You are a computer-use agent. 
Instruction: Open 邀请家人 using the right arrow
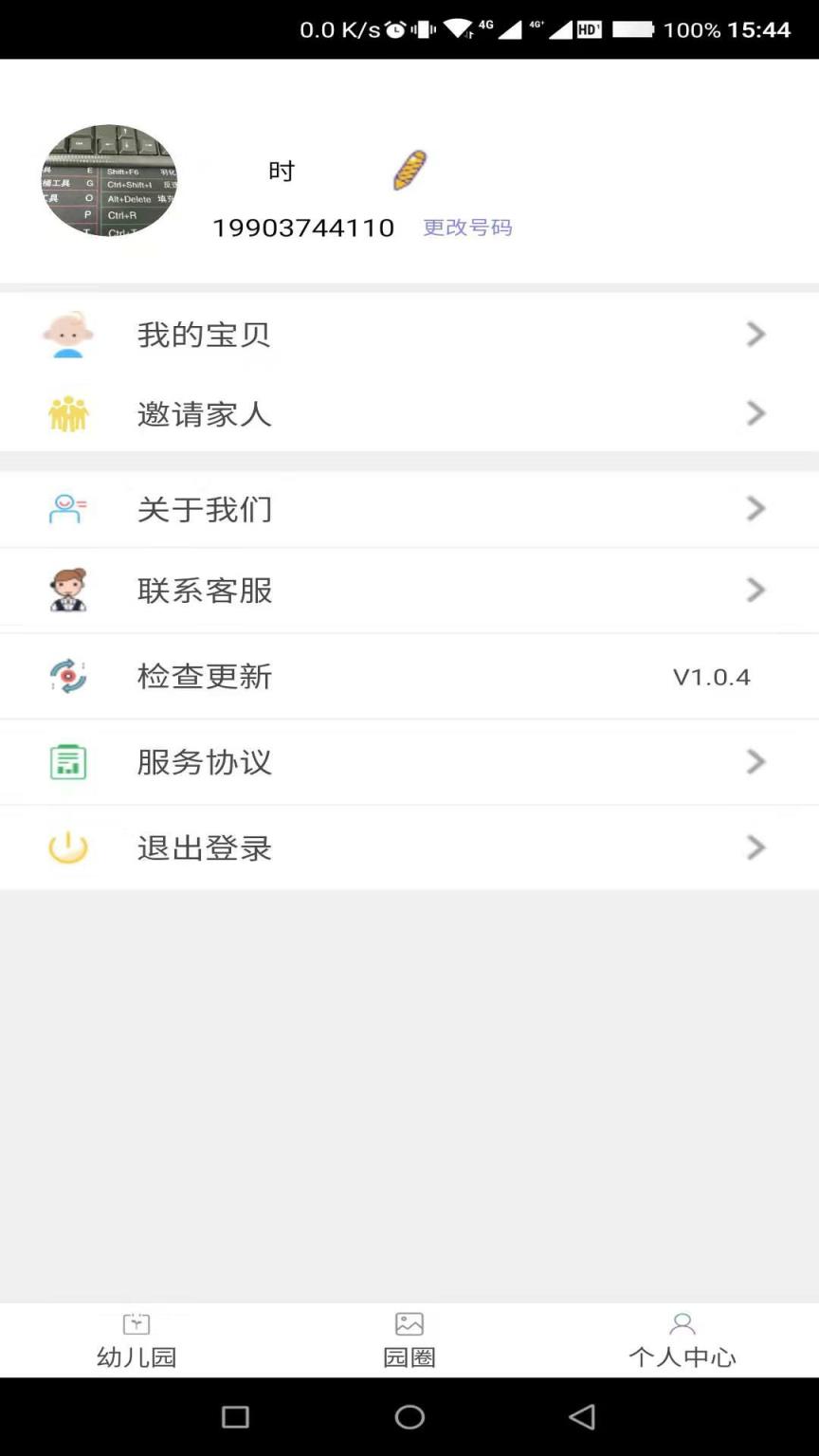pos(755,413)
